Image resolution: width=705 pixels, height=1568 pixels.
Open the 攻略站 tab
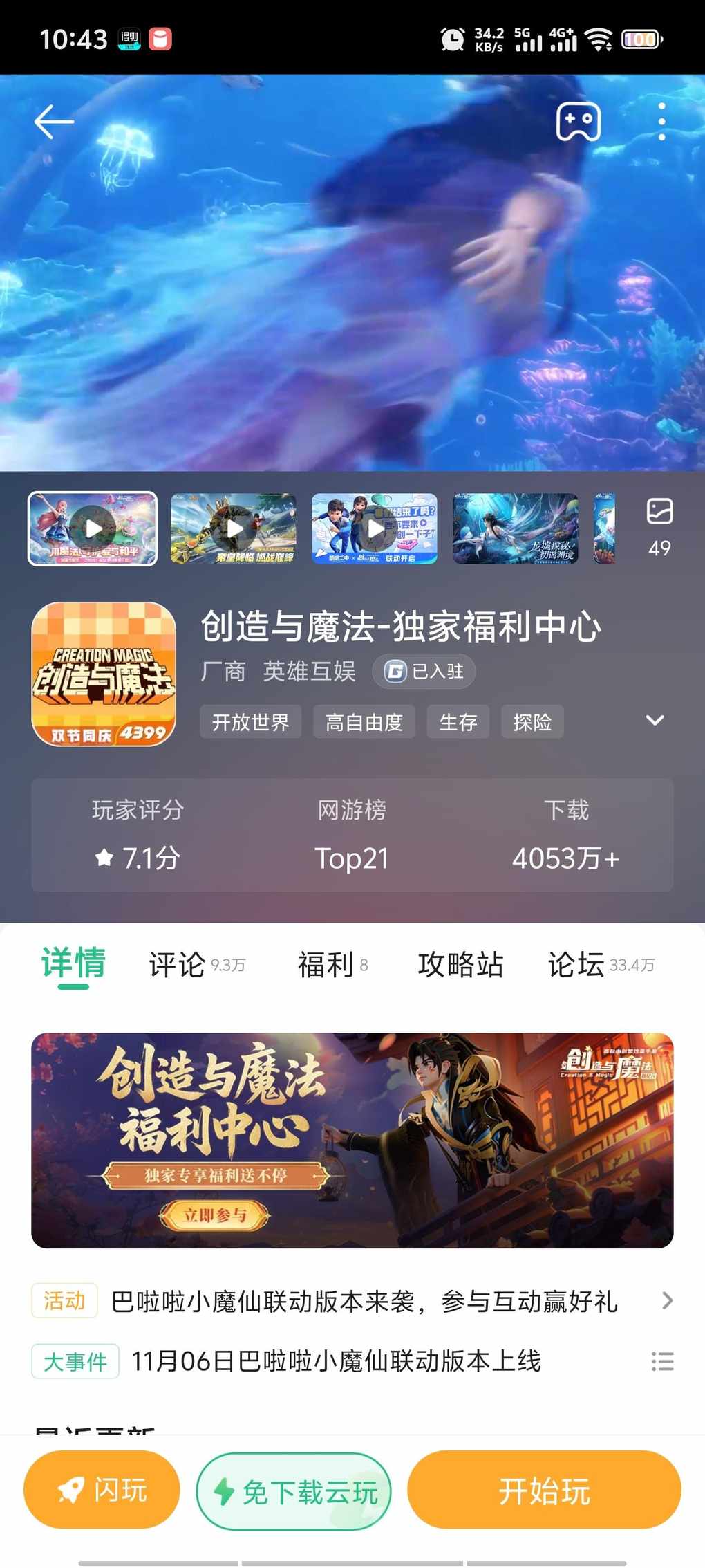point(460,964)
